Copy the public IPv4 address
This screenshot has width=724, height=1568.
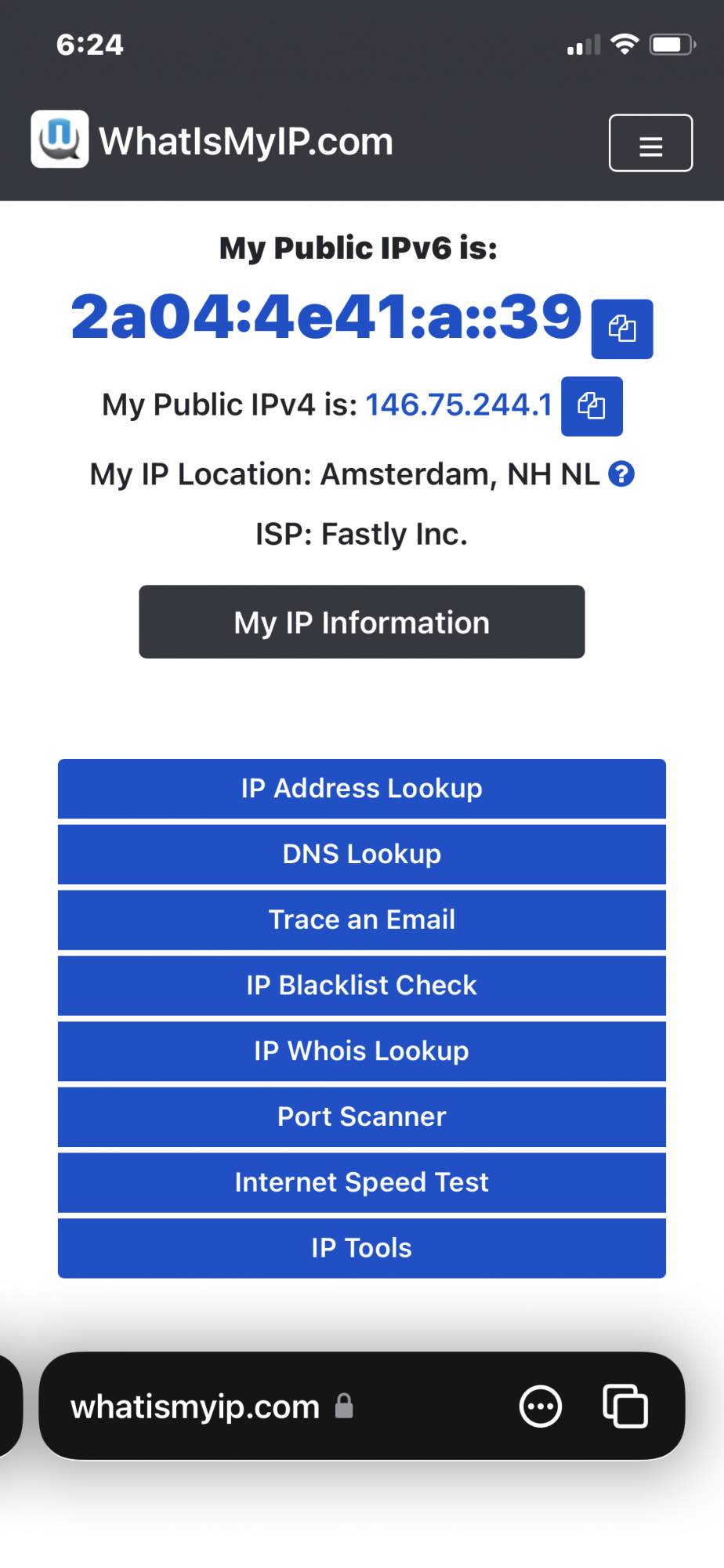(592, 406)
